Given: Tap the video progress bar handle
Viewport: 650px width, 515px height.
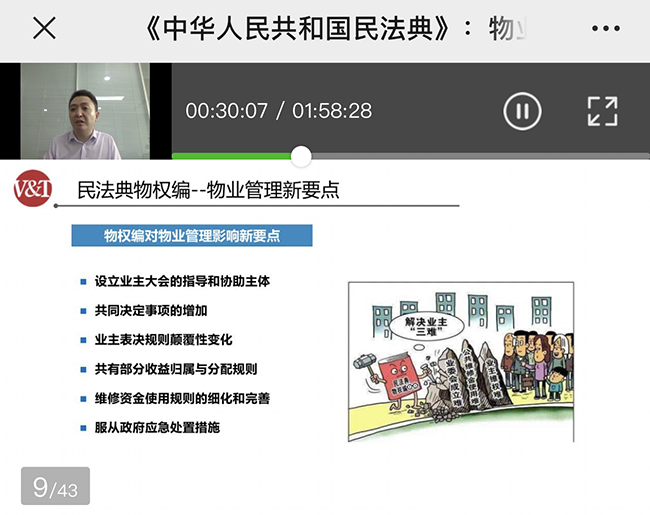Looking at the screenshot, I should (301, 156).
